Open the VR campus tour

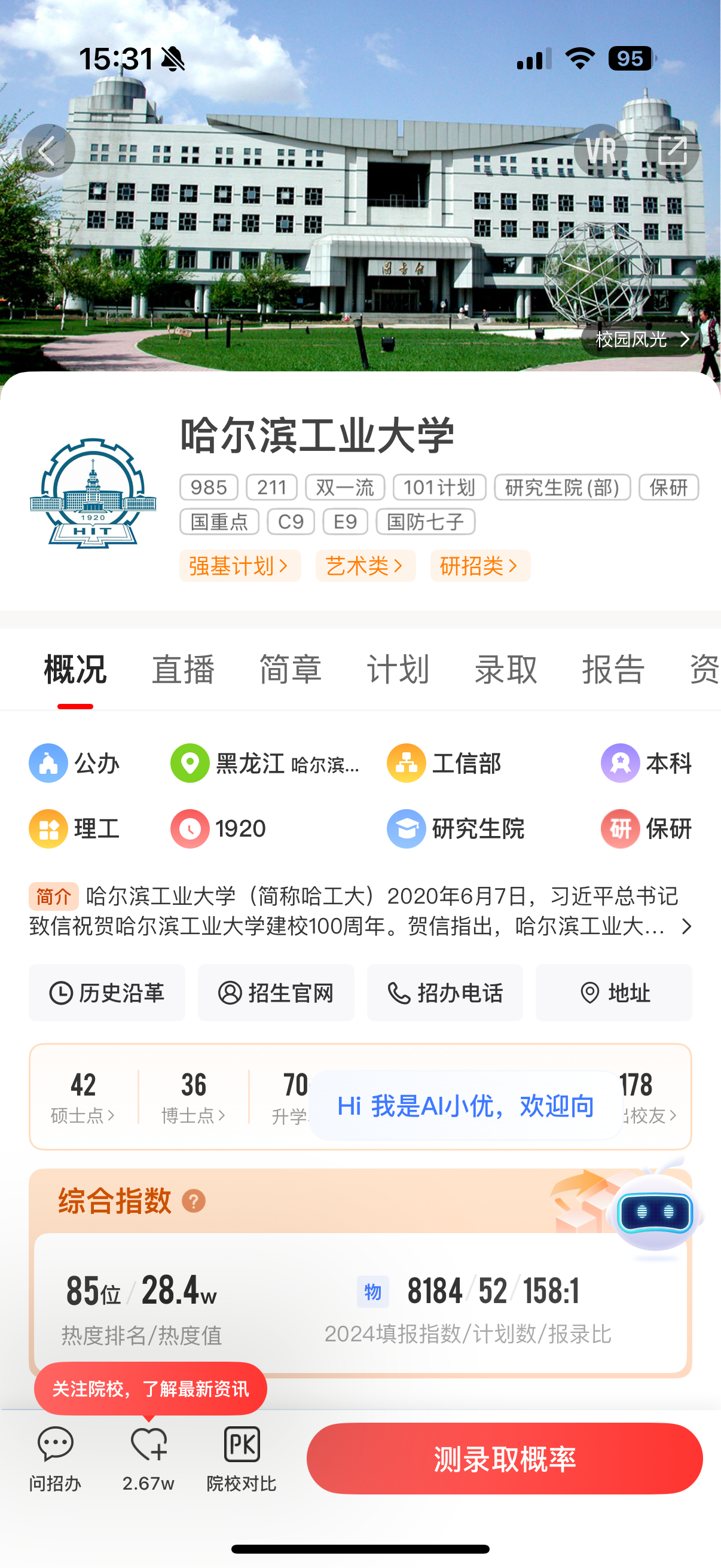point(600,150)
